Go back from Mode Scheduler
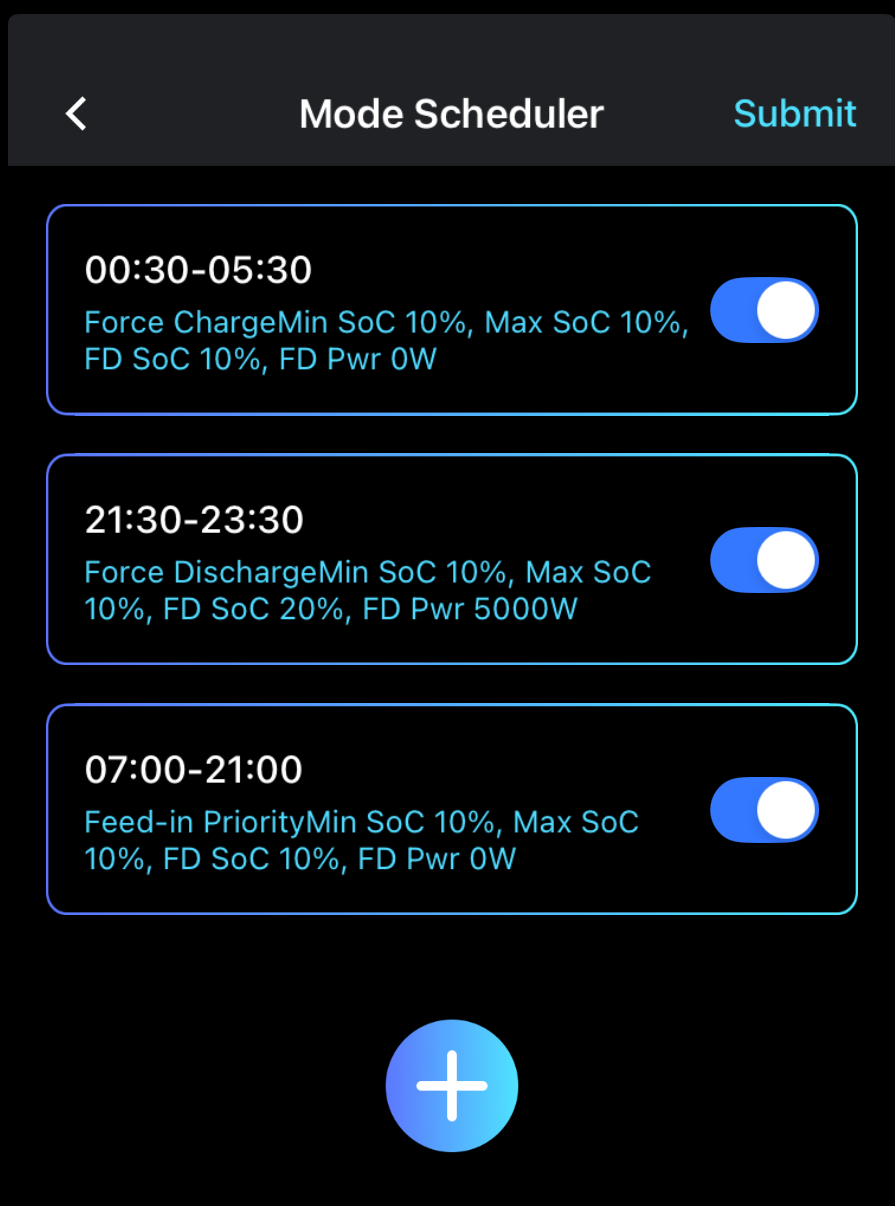This screenshot has height=1206, width=895. [77, 114]
